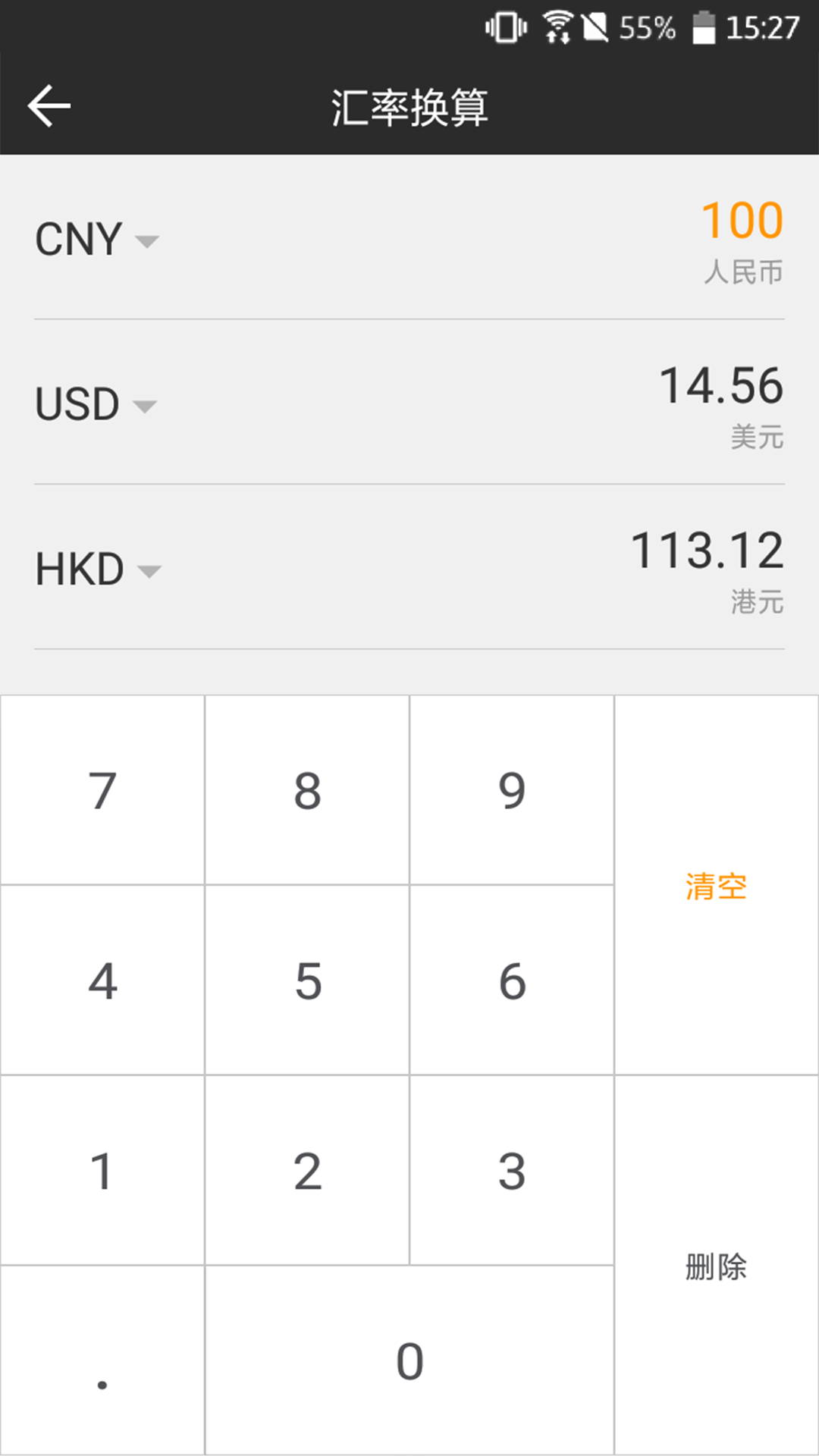819x1456 pixels.
Task: Enter the number 6
Action: [512, 980]
